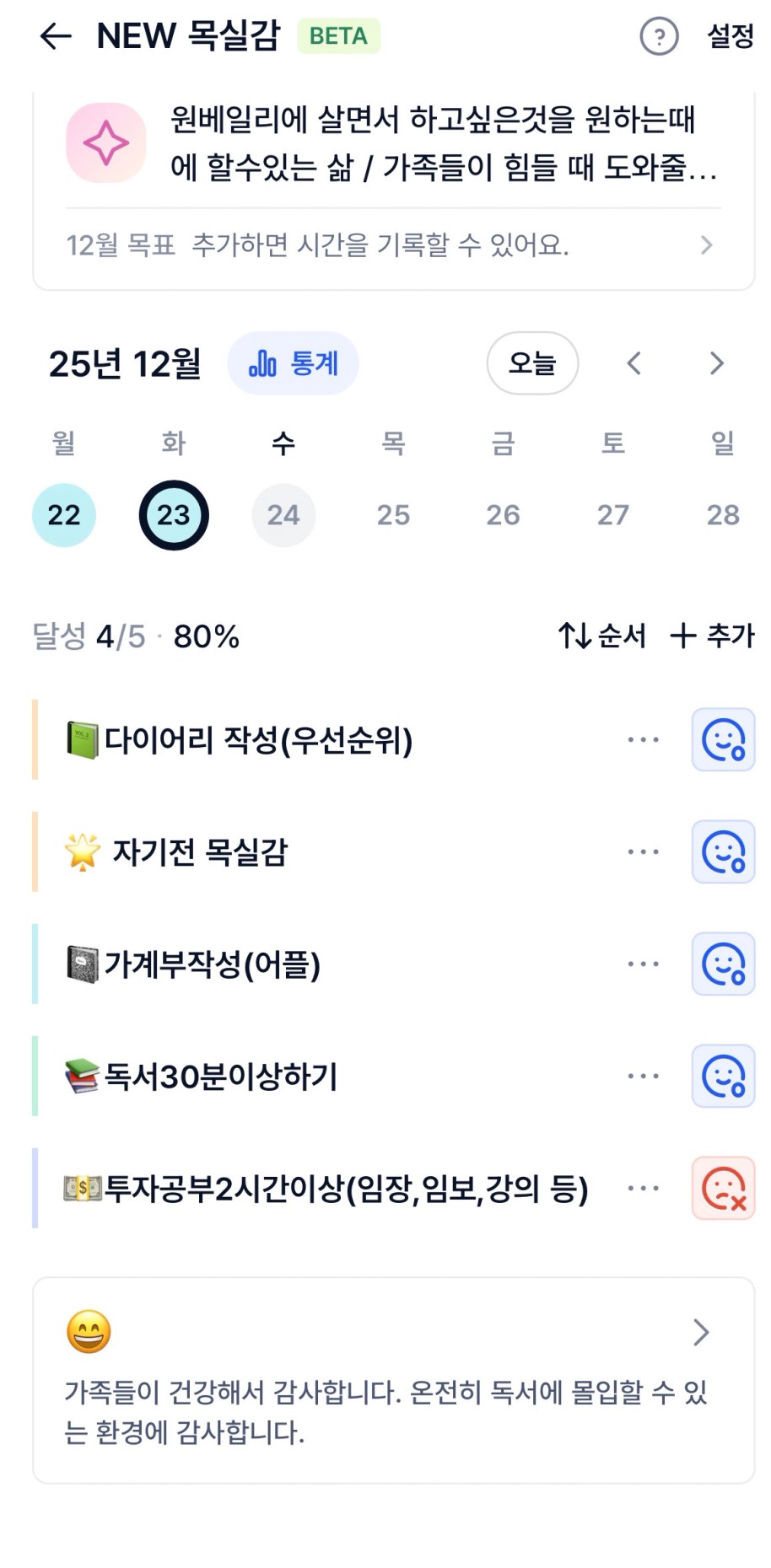The width and height of the screenshot is (771, 1568).
Task: Toggle completion face for 독서30분이상하기
Action: (x=723, y=1077)
